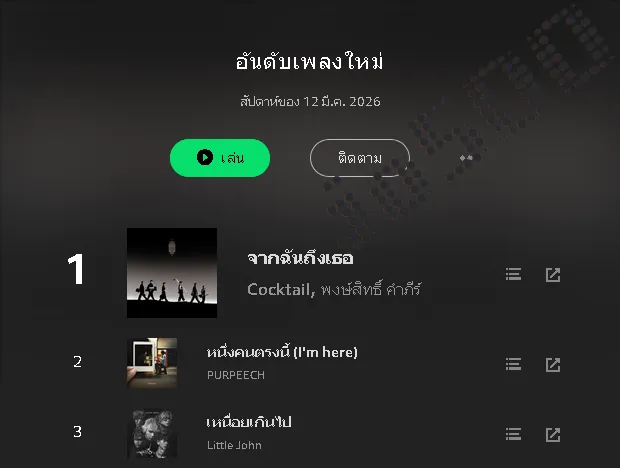Share the Little John song
Image resolution: width=620 pixels, height=468 pixels.
pos(553,434)
